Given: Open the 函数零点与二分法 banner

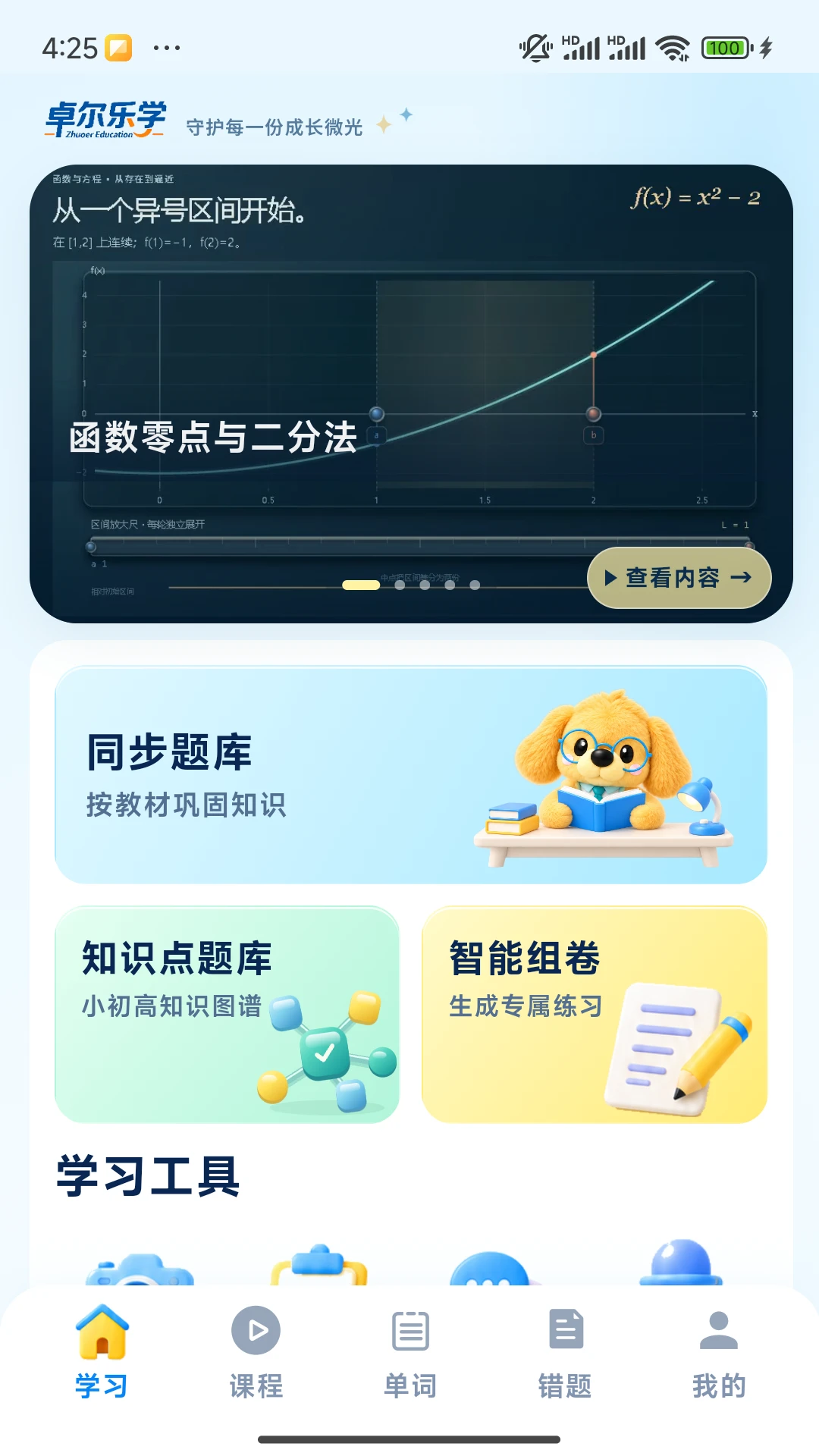Looking at the screenshot, I should [x=411, y=394].
